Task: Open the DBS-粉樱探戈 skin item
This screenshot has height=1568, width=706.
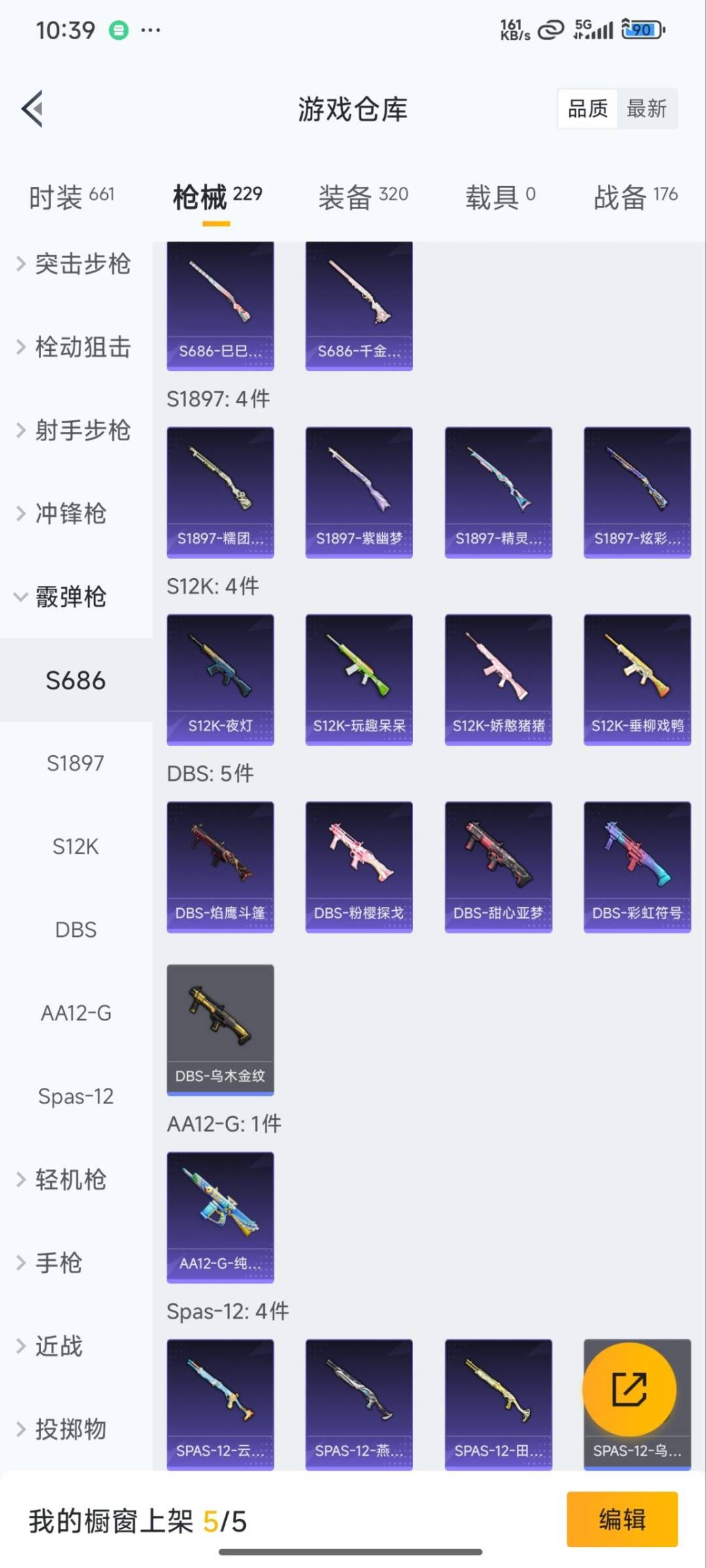Action: coord(359,866)
